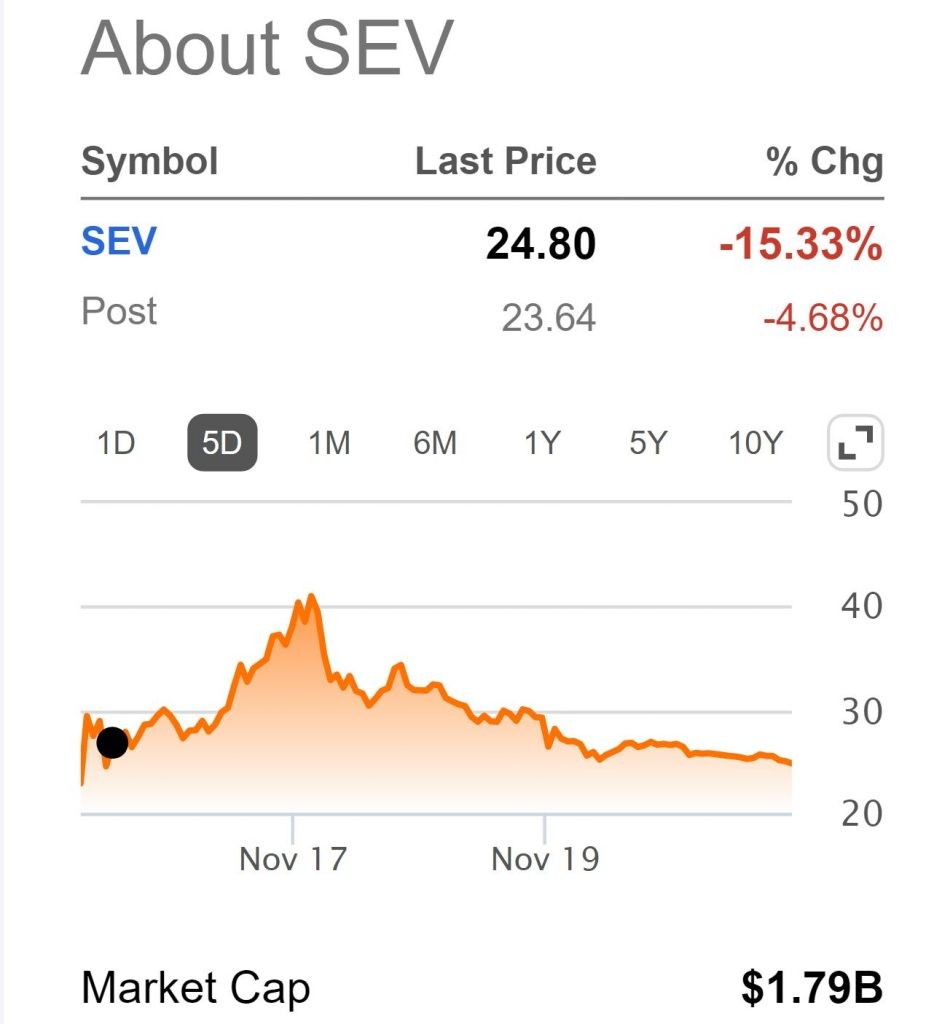Show the 1M price chart
This screenshot has width=926, height=1024.
328,442
